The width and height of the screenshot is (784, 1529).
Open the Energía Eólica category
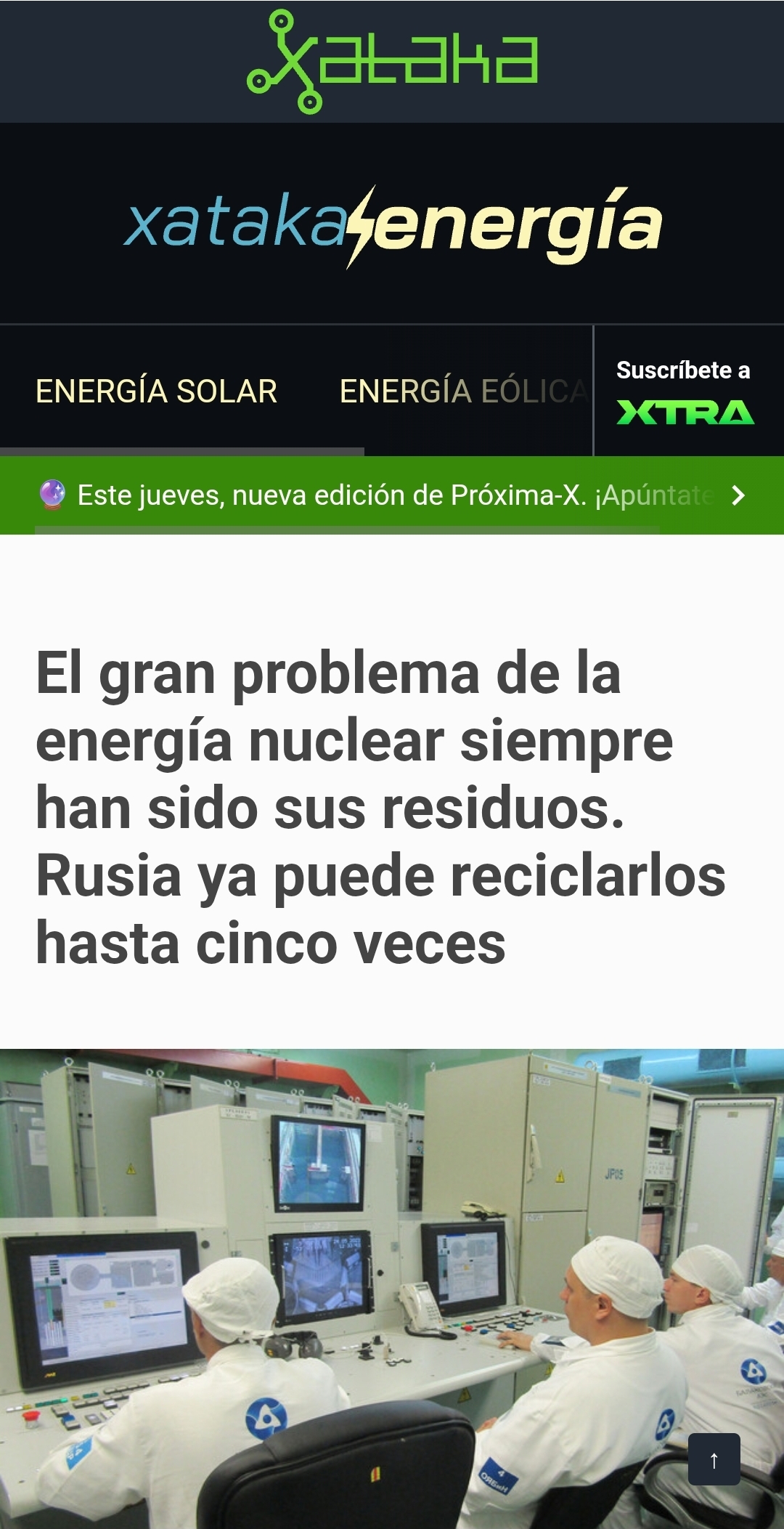tap(462, 391)
